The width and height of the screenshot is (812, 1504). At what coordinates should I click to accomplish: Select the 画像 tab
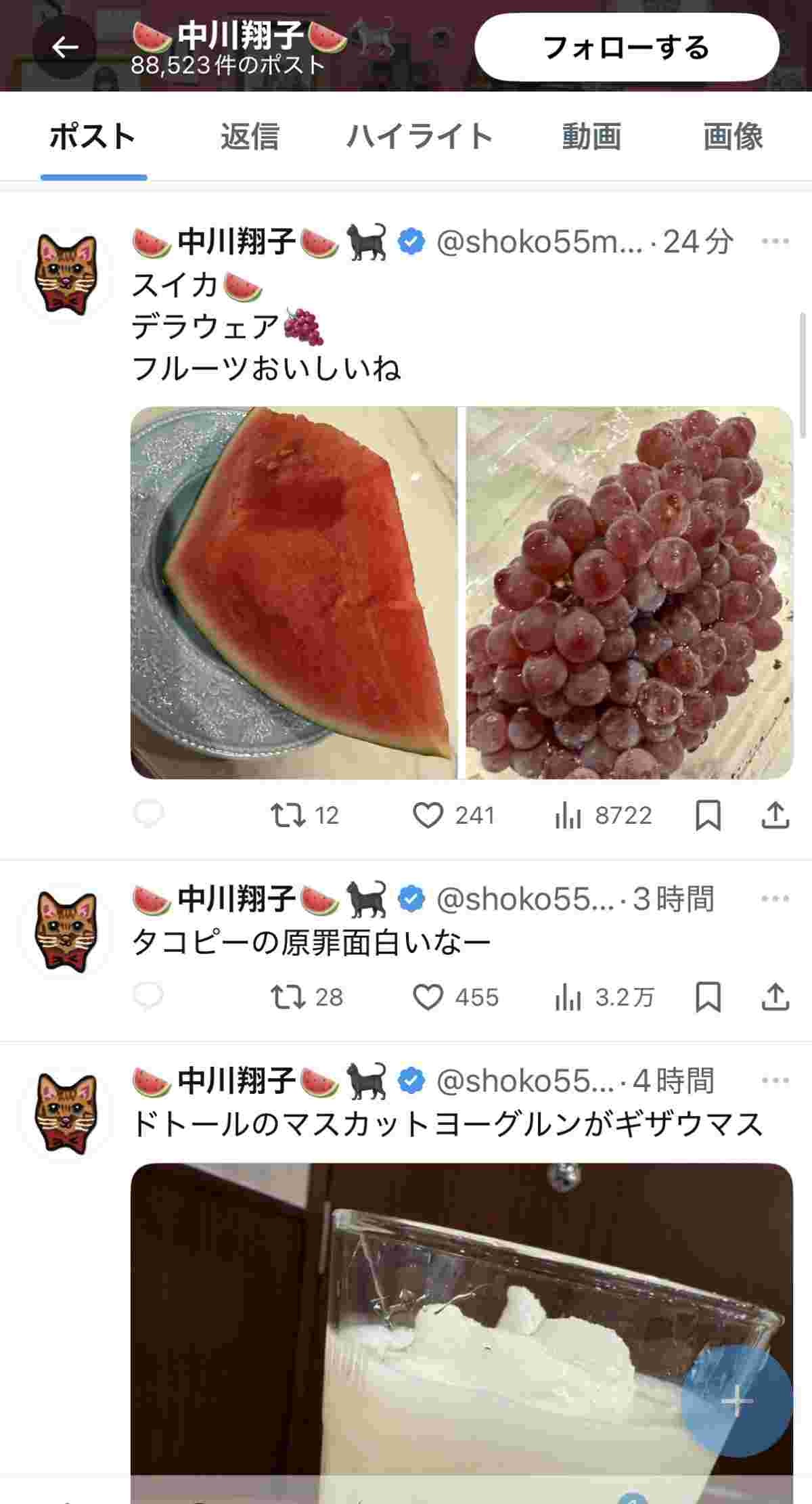pyautogui.click(x=733, y=137)
